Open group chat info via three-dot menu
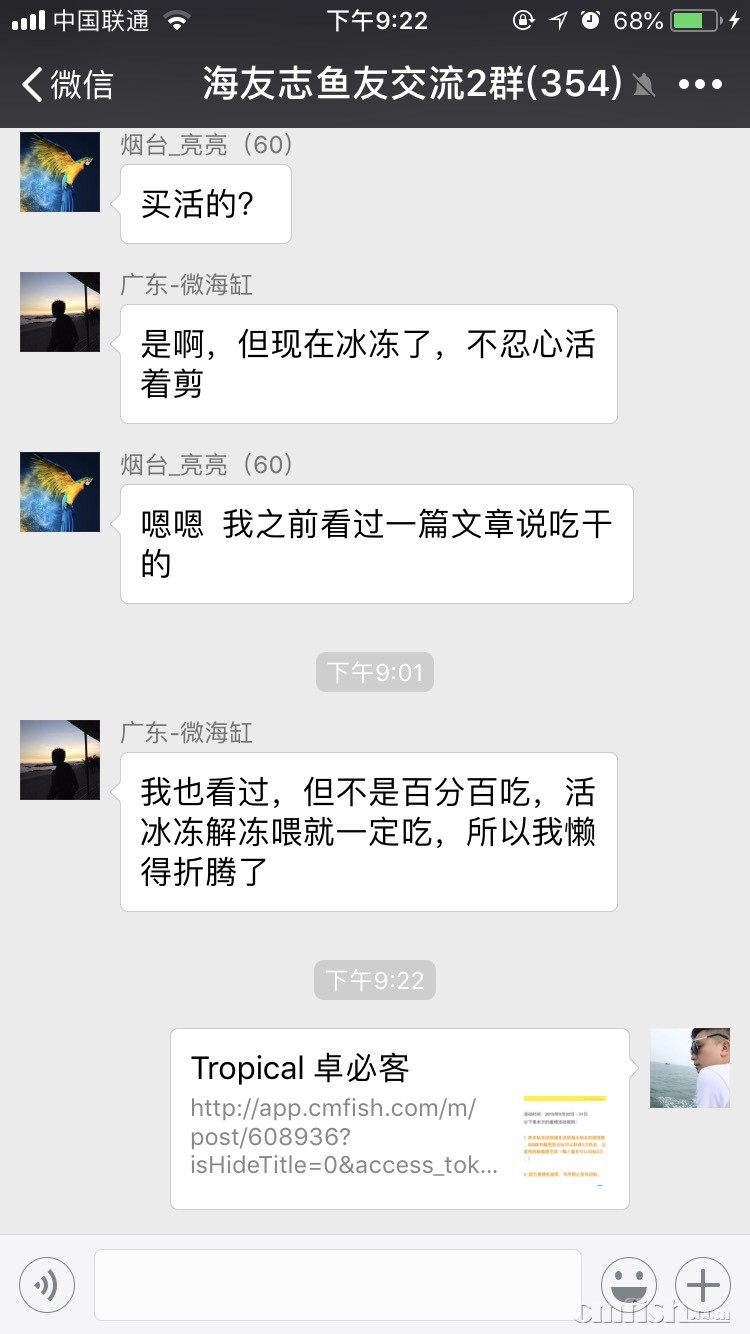 pos(700,84)
